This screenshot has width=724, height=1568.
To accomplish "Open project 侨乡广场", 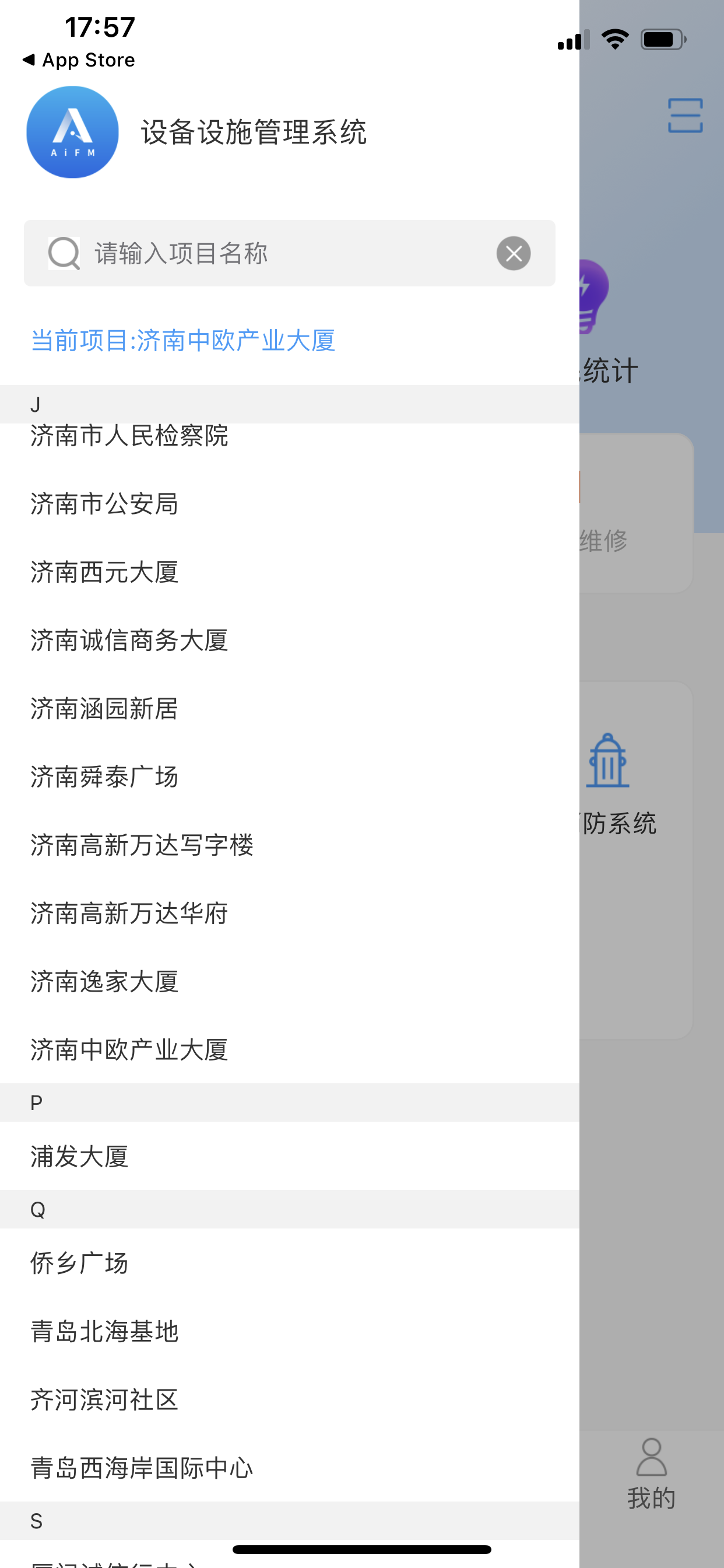I will 80,1263.
